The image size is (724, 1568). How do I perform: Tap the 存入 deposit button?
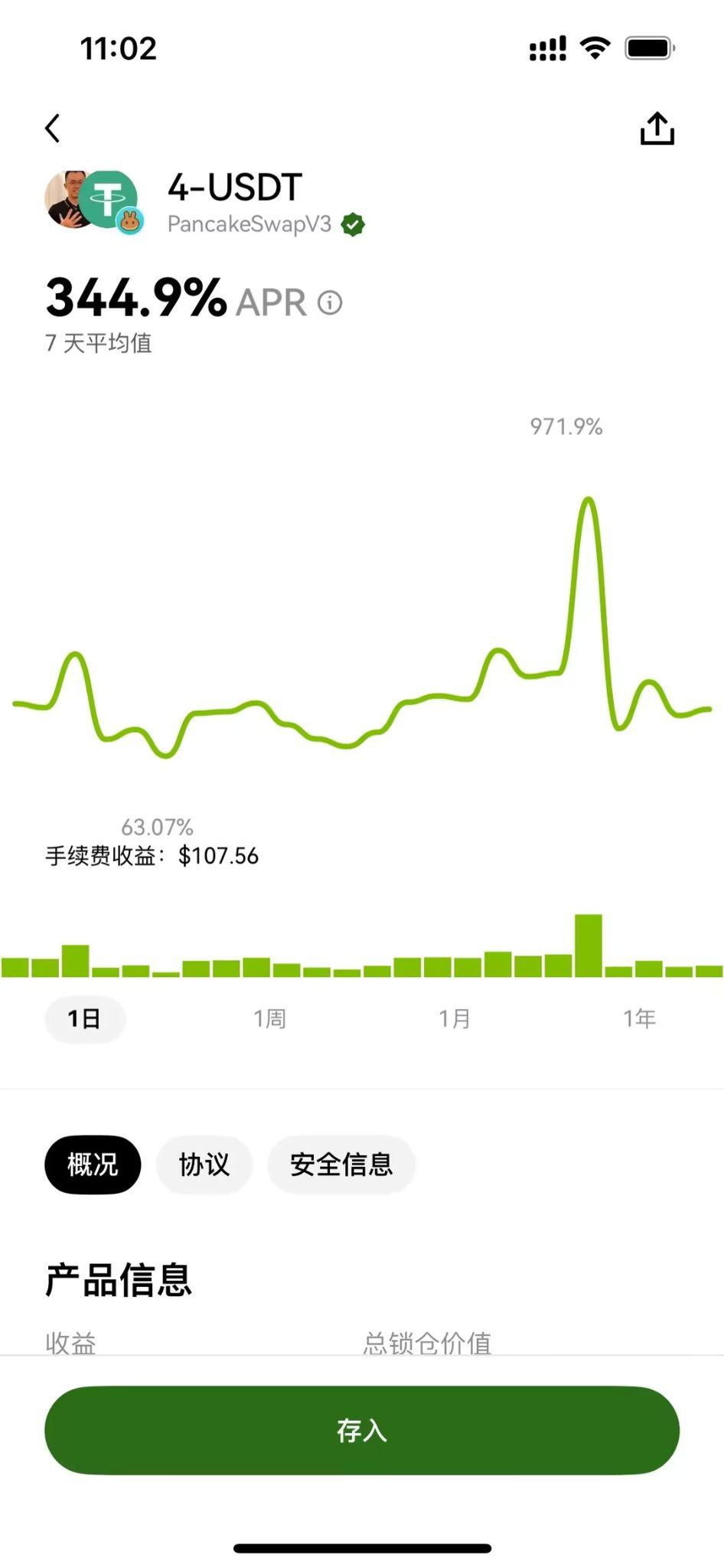pos(362,1430)
